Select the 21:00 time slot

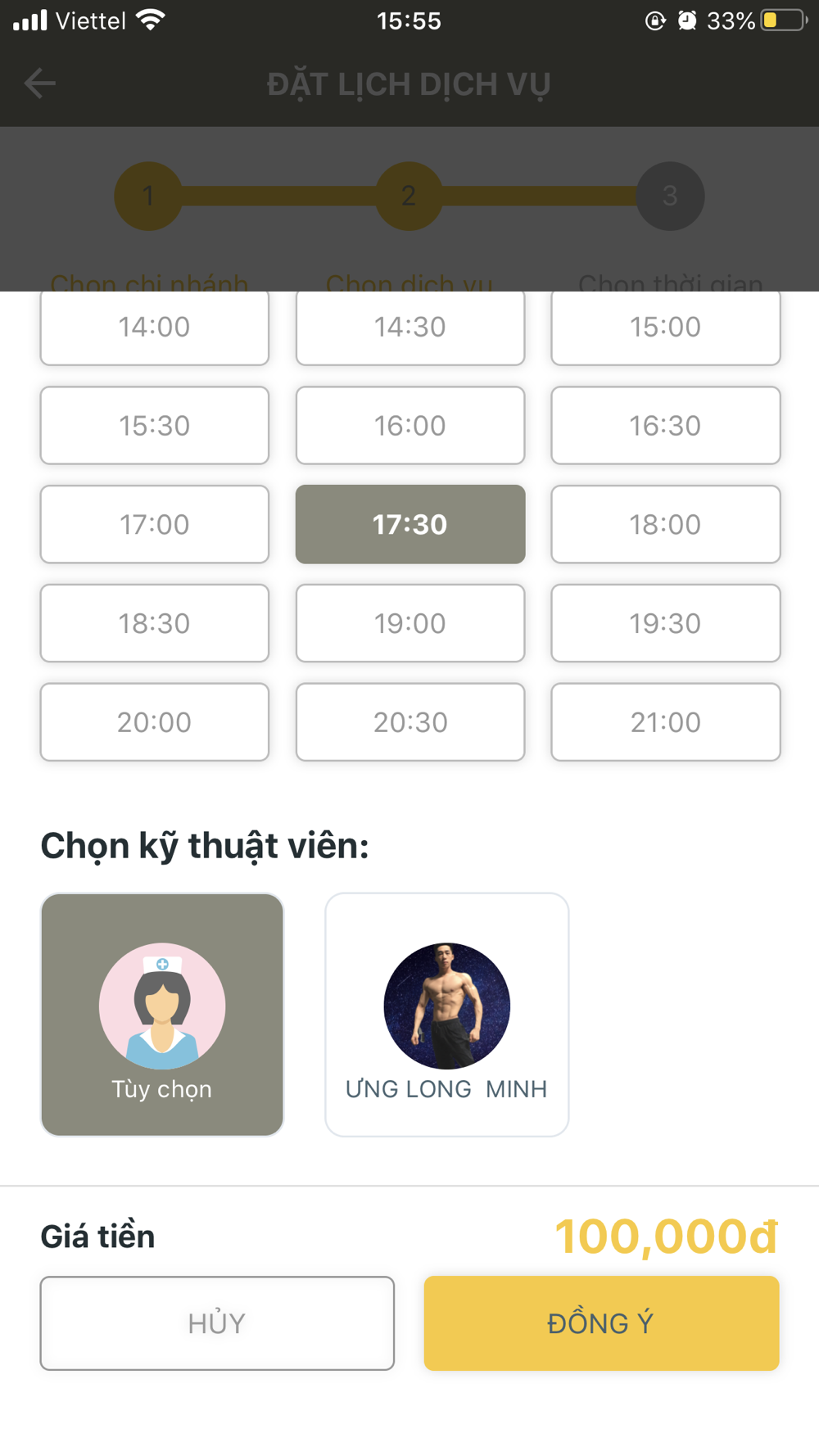[x=665, y=722]
